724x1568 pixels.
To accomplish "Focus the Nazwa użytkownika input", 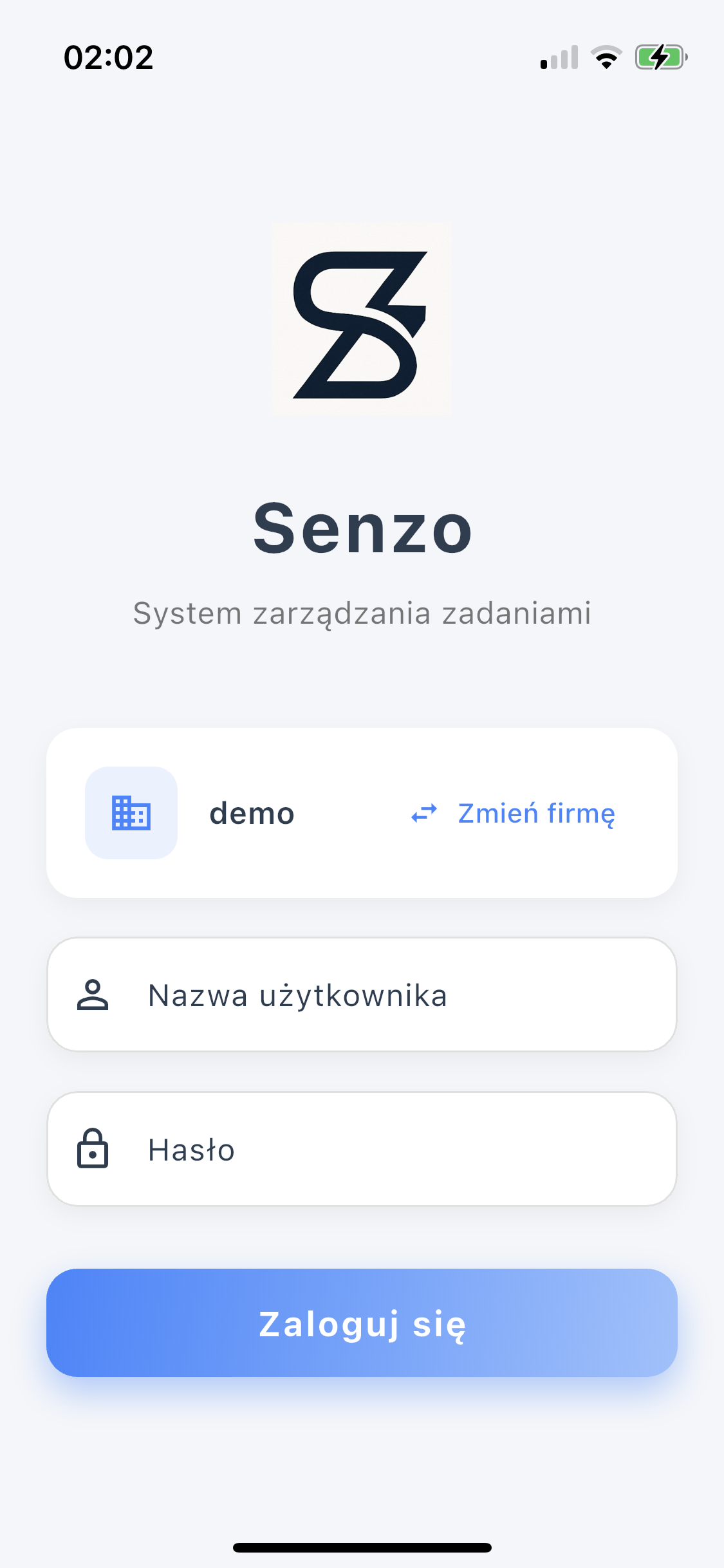I will pyautogui.click(x=362, y=994).
